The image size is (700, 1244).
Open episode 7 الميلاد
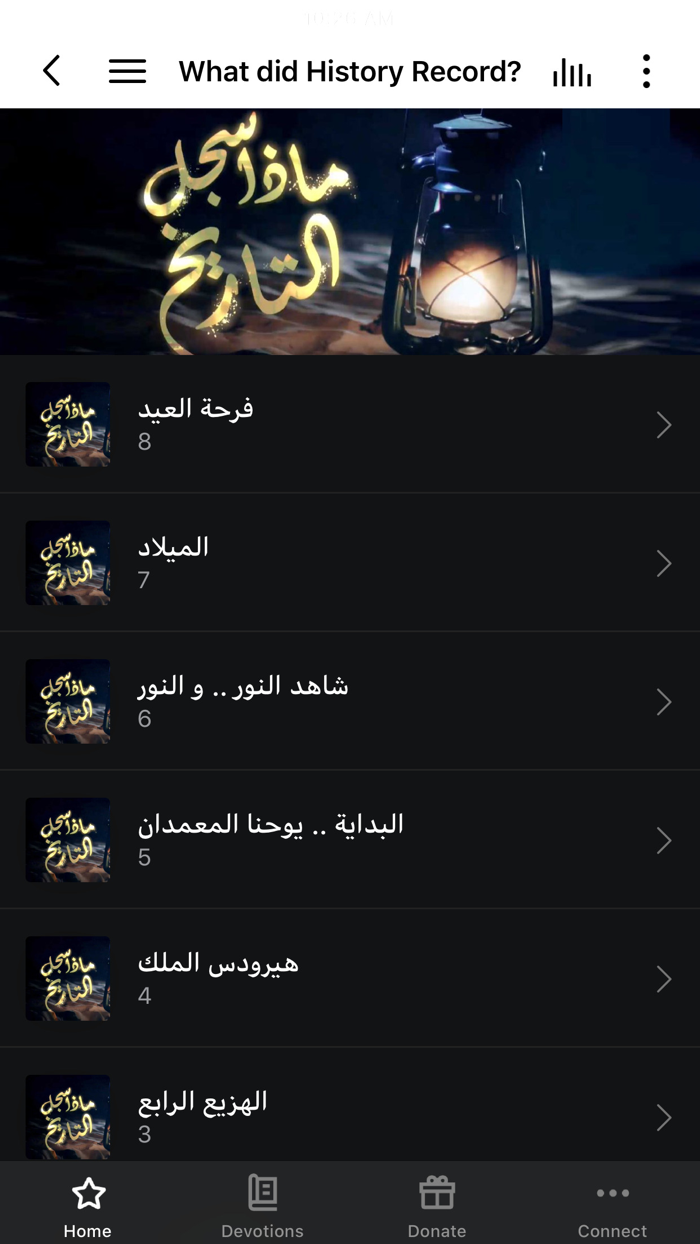(x=350, y=563)
